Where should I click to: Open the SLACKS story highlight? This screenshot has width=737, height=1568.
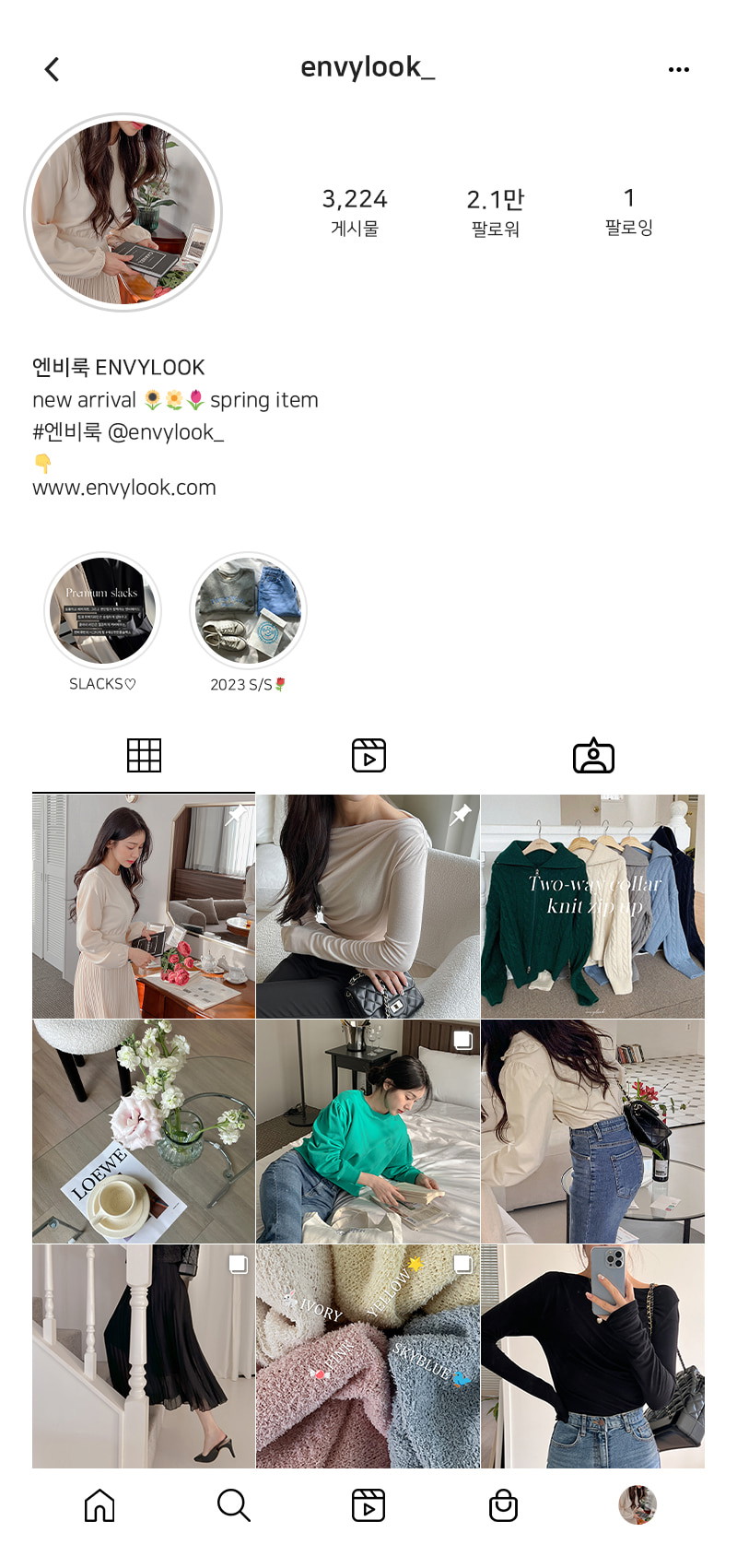click(102, 611)
